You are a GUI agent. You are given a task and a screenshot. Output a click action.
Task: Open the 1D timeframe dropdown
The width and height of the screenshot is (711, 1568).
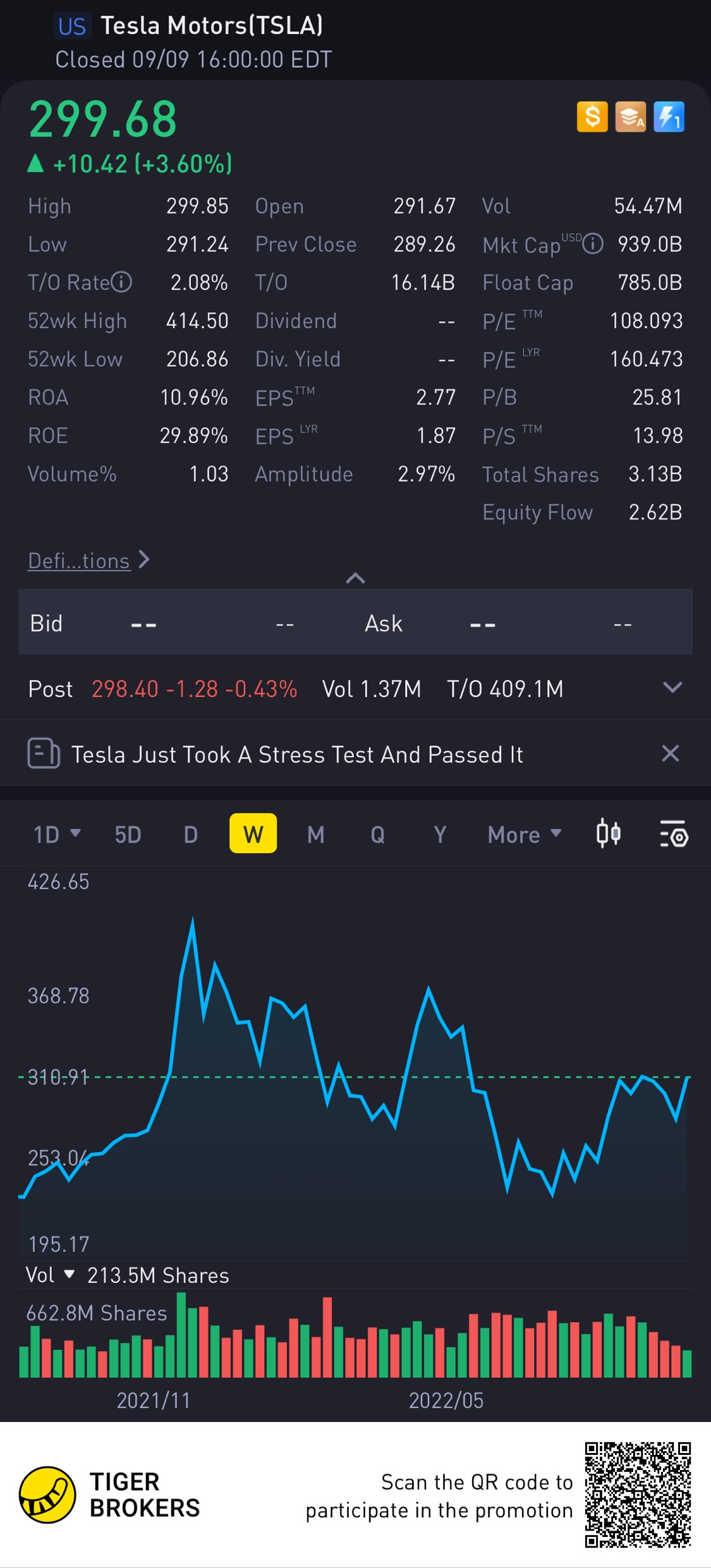pos(56,834)
